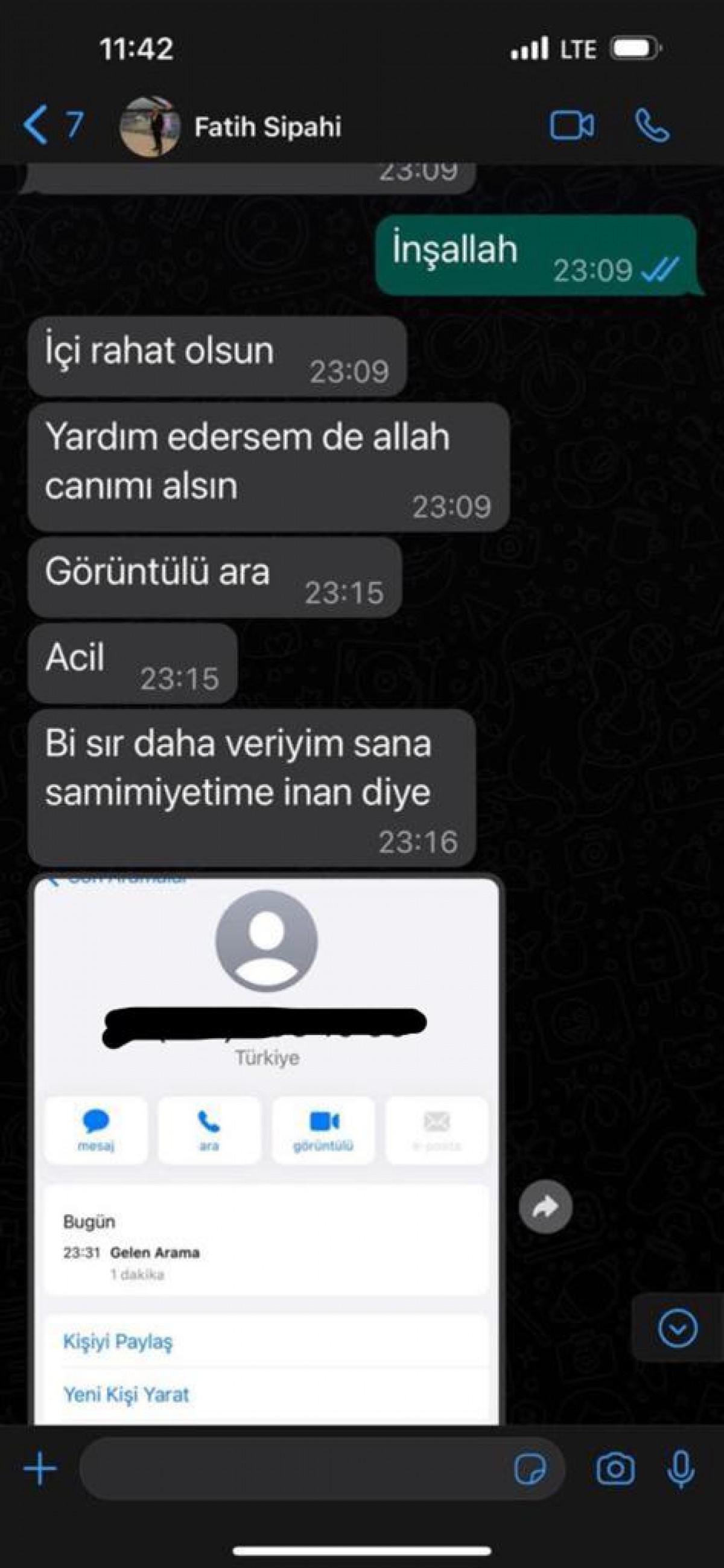The image size is (724, 1568).
Task: Jump to the latest messages
Action: pyautogui.click(x=677, y=1328)
